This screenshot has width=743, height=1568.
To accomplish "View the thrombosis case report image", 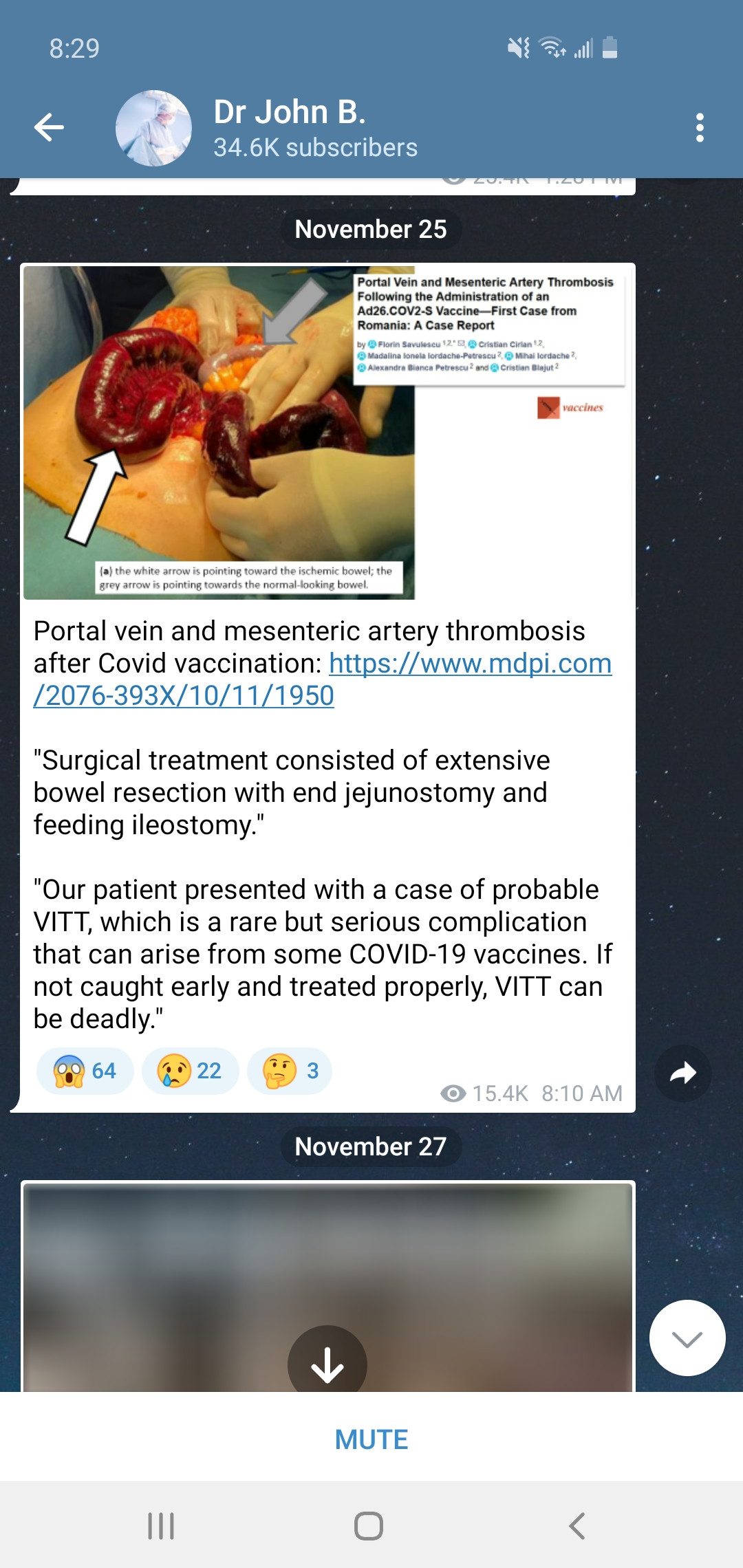I will pyautogui.click(x=327, y=432).
